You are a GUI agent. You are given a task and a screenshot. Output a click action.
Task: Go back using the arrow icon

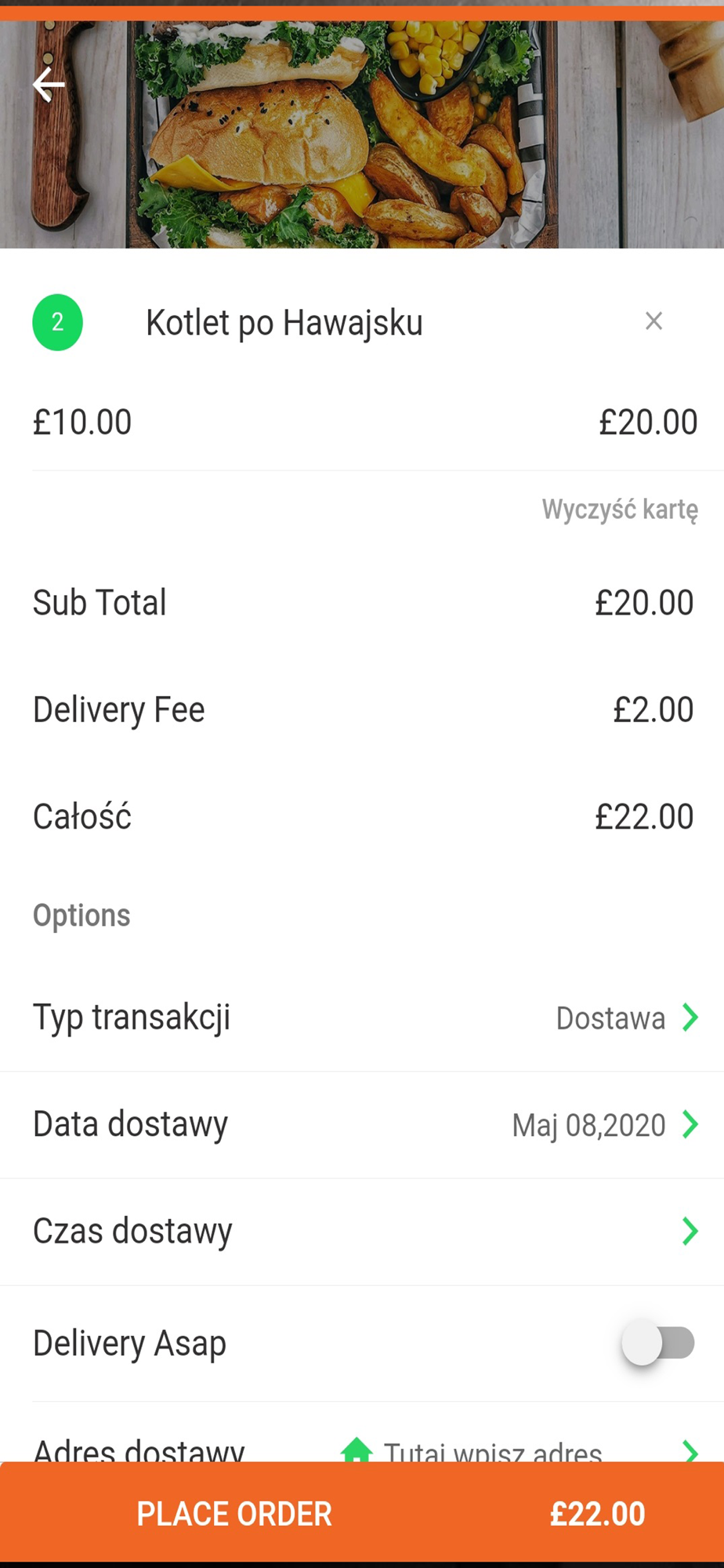coord(49,85)
